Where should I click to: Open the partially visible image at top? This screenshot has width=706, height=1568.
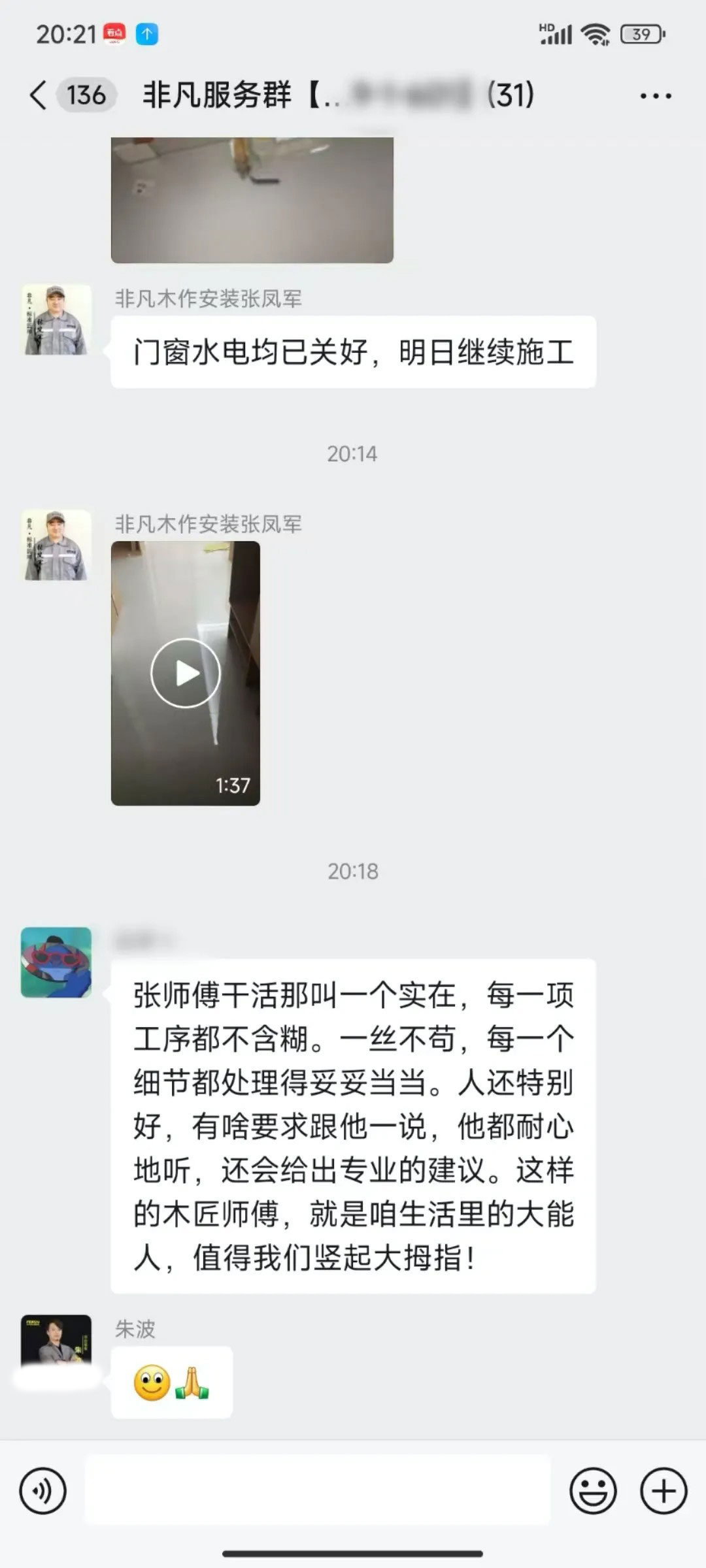252,199
